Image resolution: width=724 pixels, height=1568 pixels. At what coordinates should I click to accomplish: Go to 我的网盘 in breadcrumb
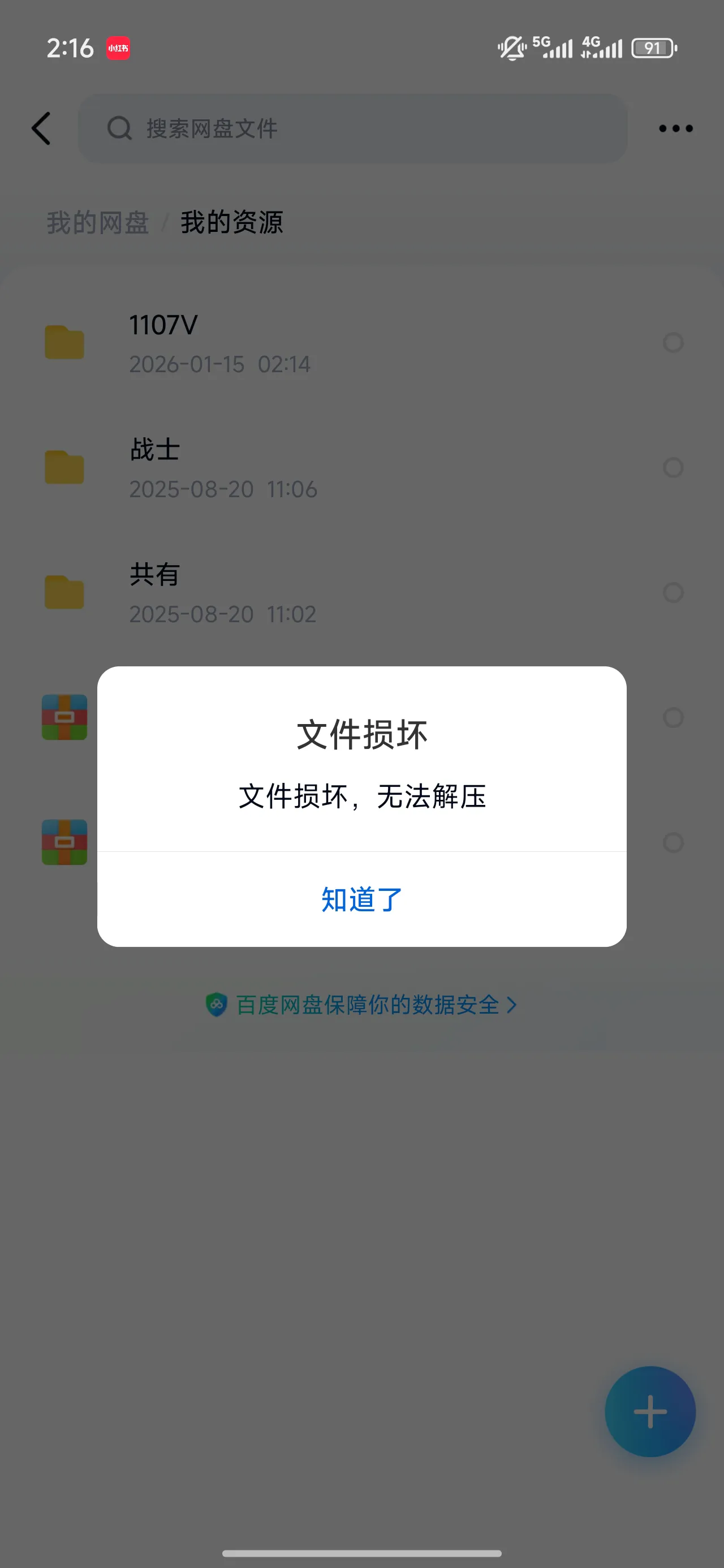[x=98, y=222]
